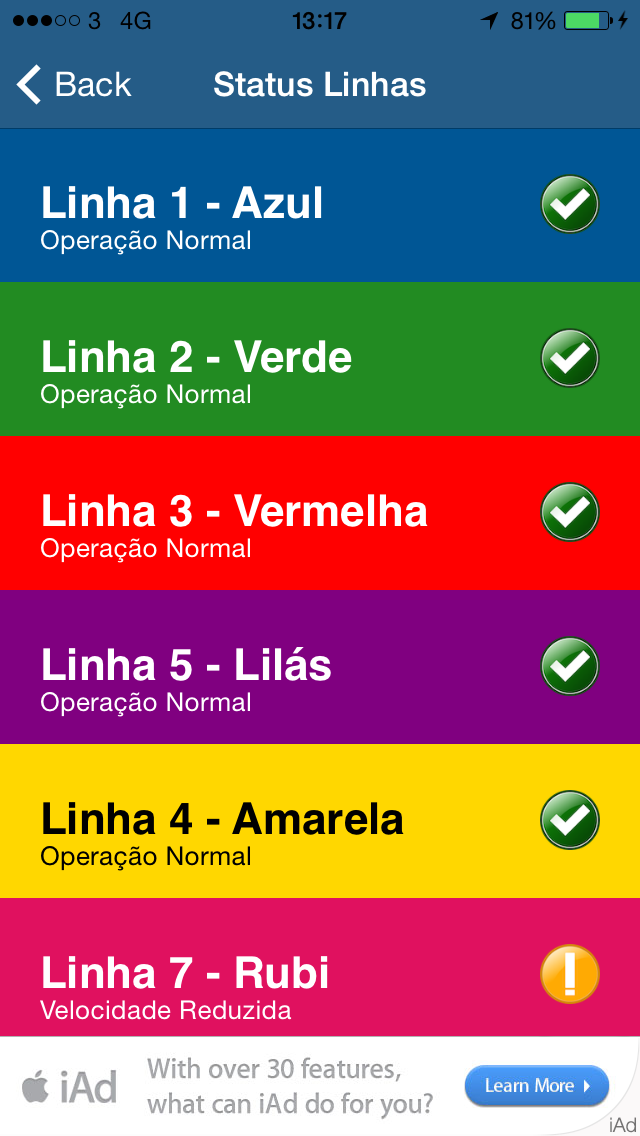Screen dimensions: 640x1136
Task: Select the Linha 3 - Vermelha row
Action: [x=320, y=513]
